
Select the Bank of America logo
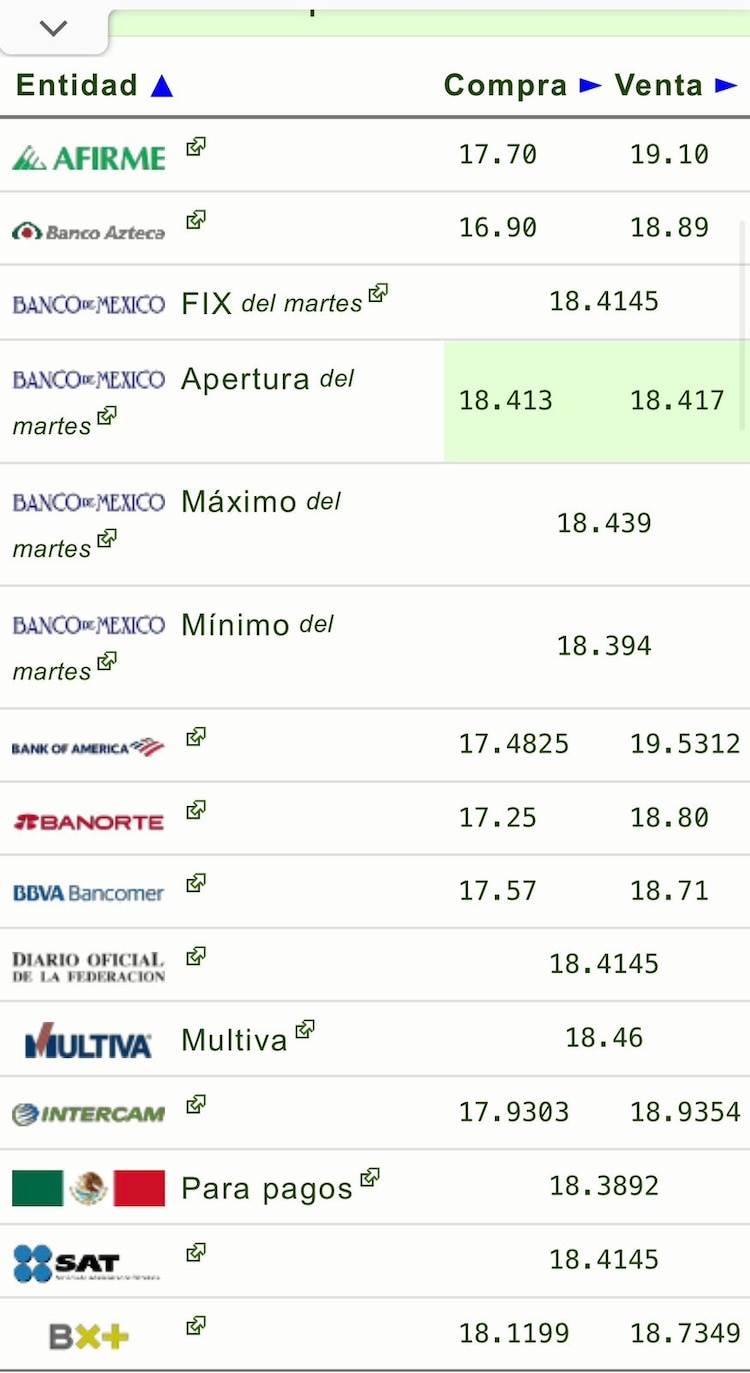(x=87, y=744)
